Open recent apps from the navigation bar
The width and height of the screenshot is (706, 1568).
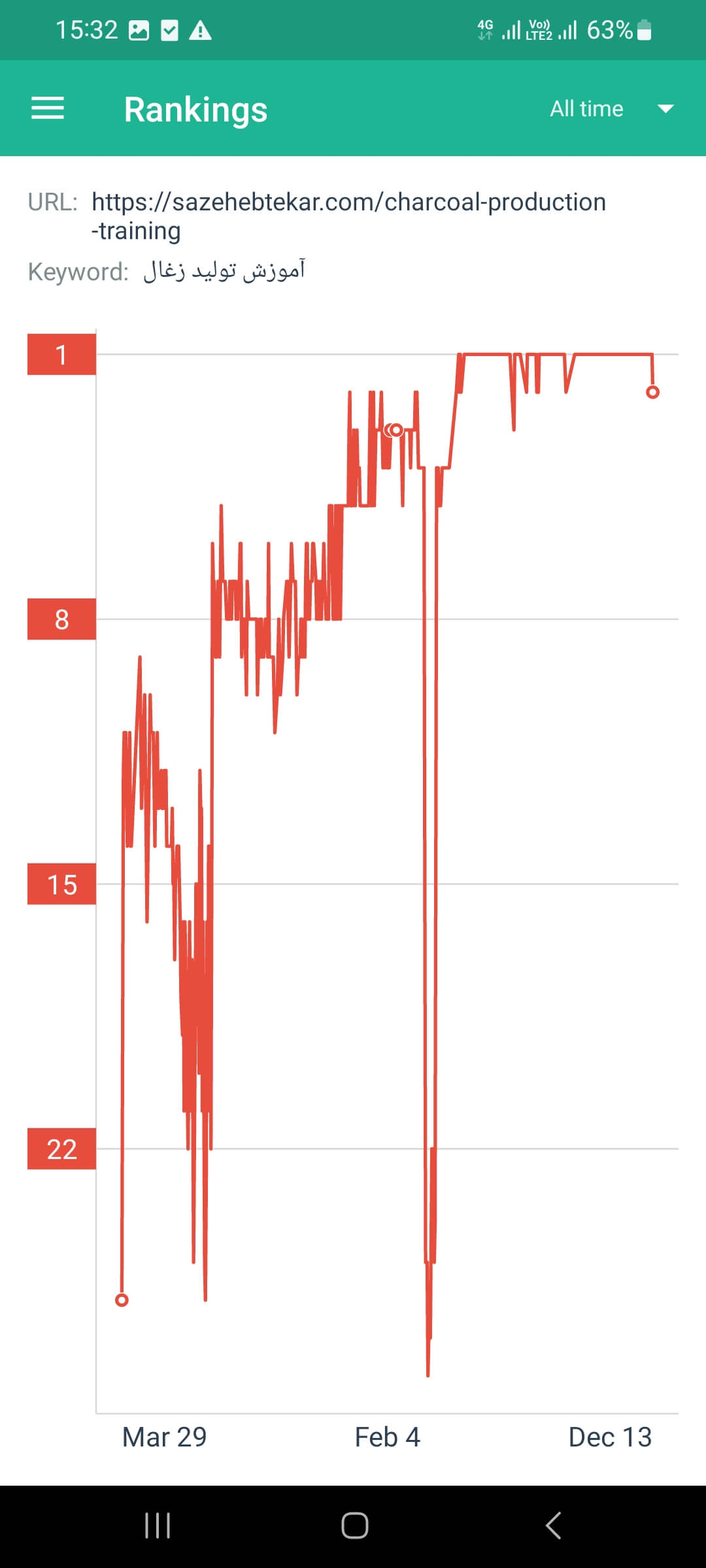(158, 1526)
